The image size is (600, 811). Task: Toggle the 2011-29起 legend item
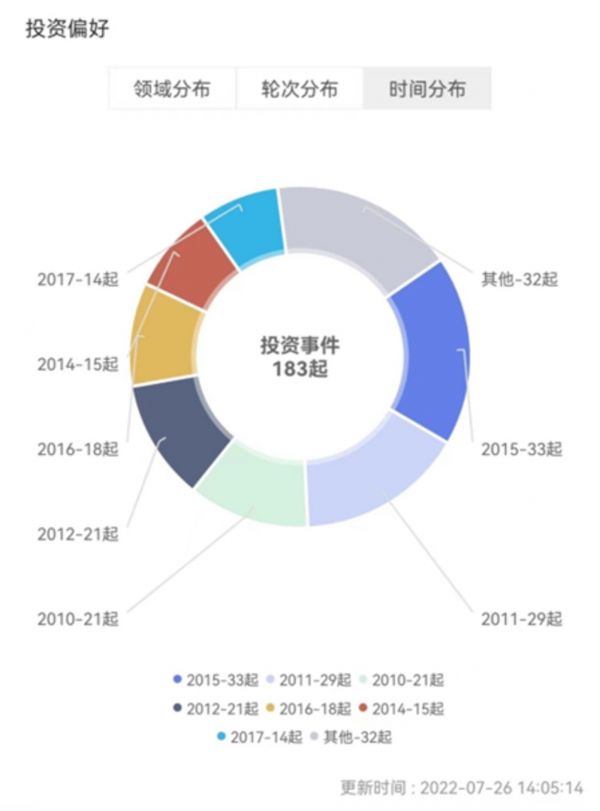pos(309,680)
